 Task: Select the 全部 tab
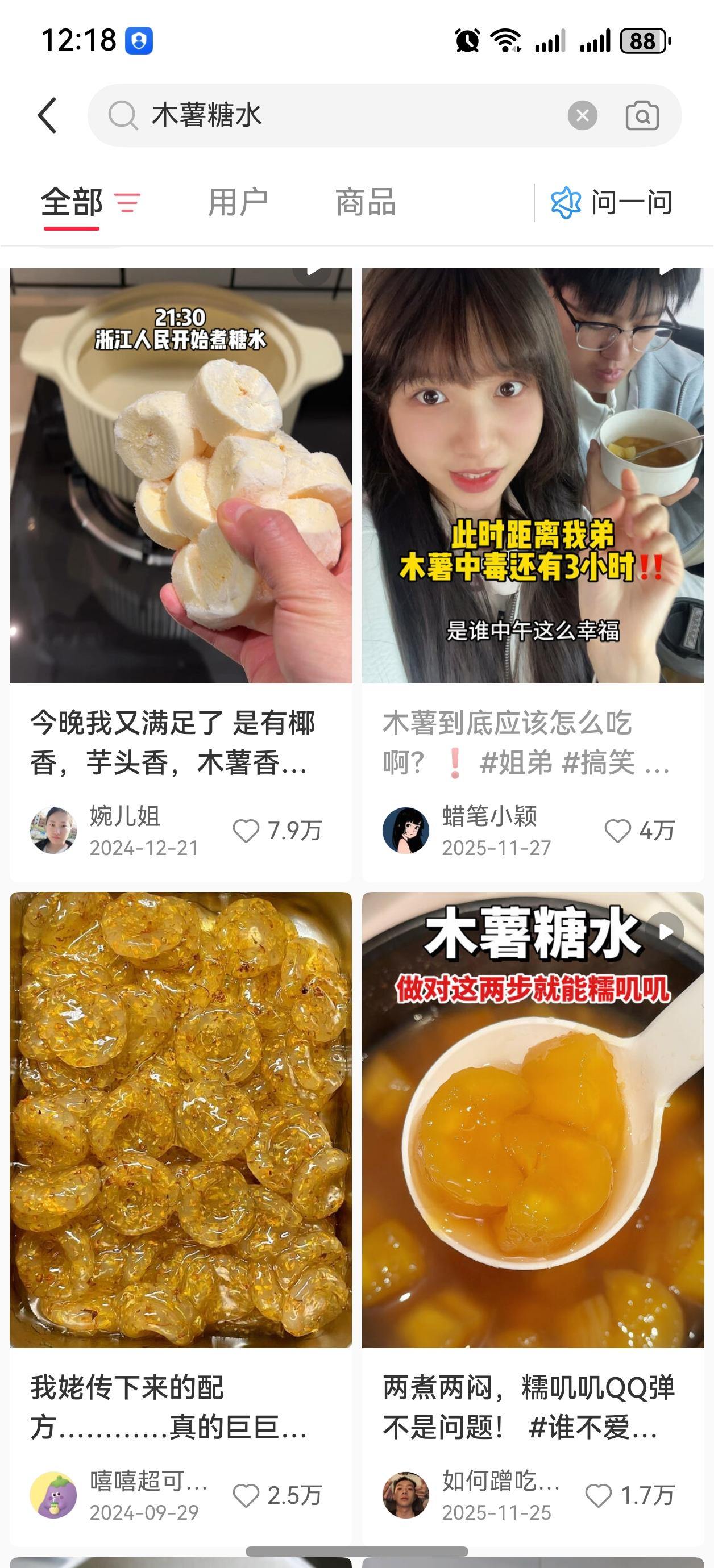71,203
